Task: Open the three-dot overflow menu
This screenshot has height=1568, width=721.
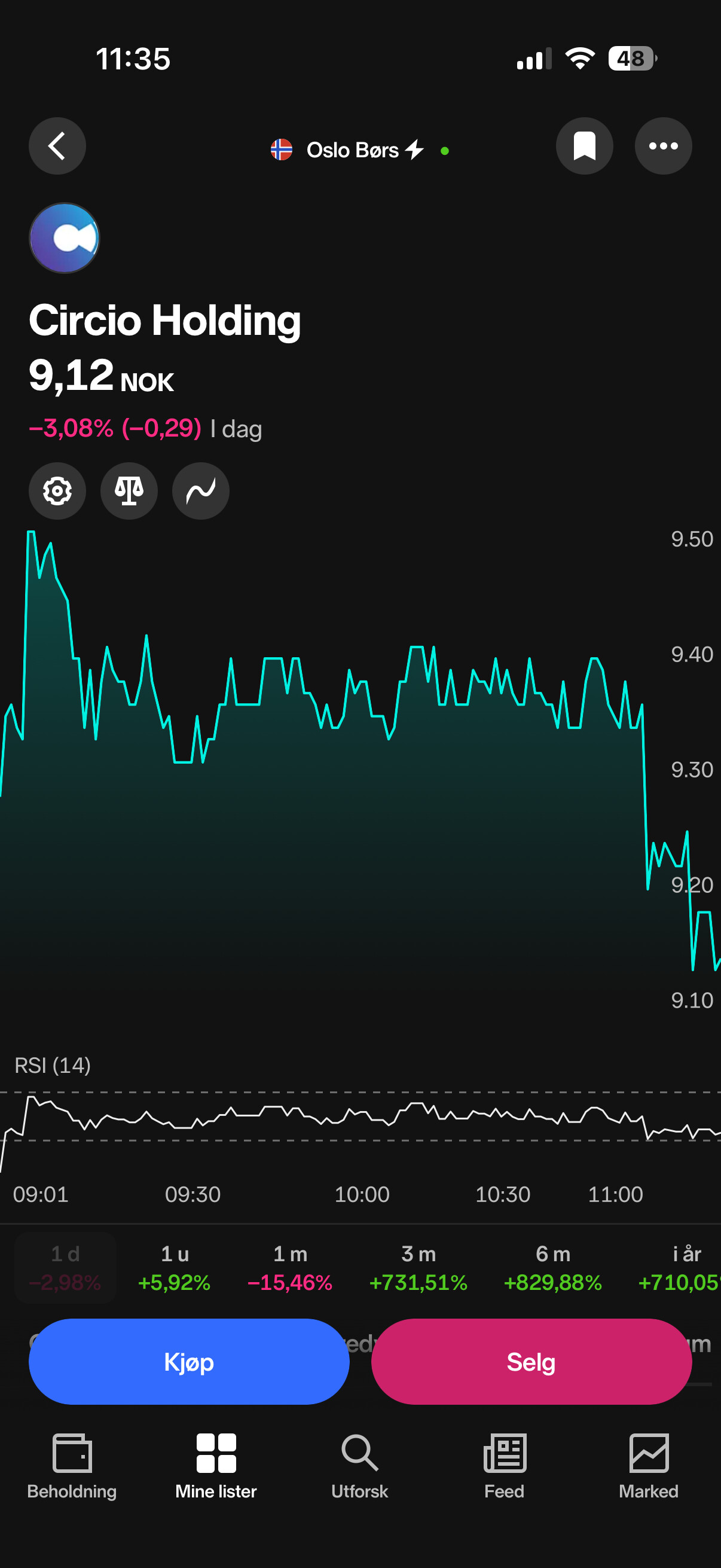Action: pyautogui.click(x=663, y=146)
